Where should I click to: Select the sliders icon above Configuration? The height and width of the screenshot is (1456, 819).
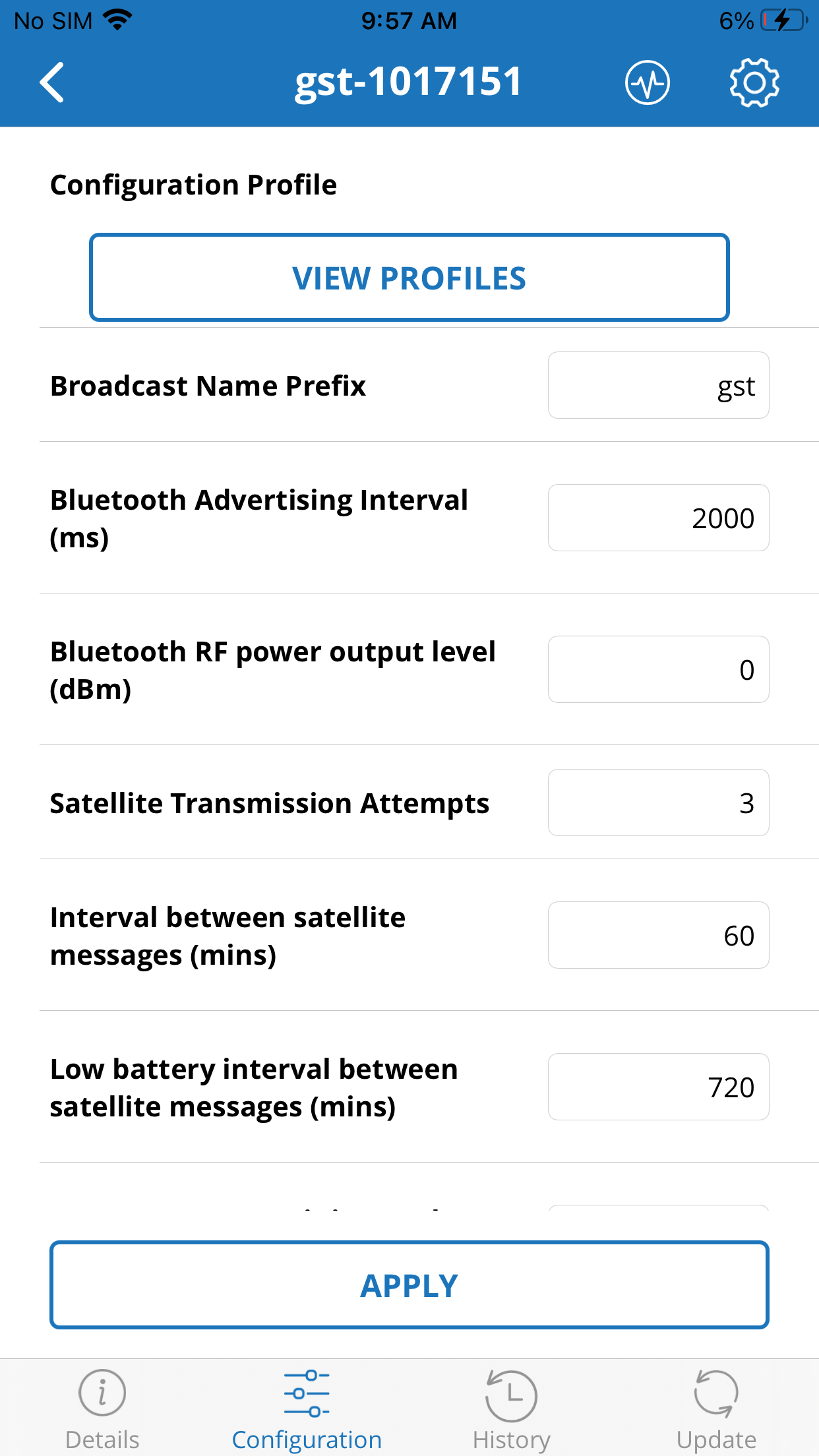click(x=307, y=1393)
